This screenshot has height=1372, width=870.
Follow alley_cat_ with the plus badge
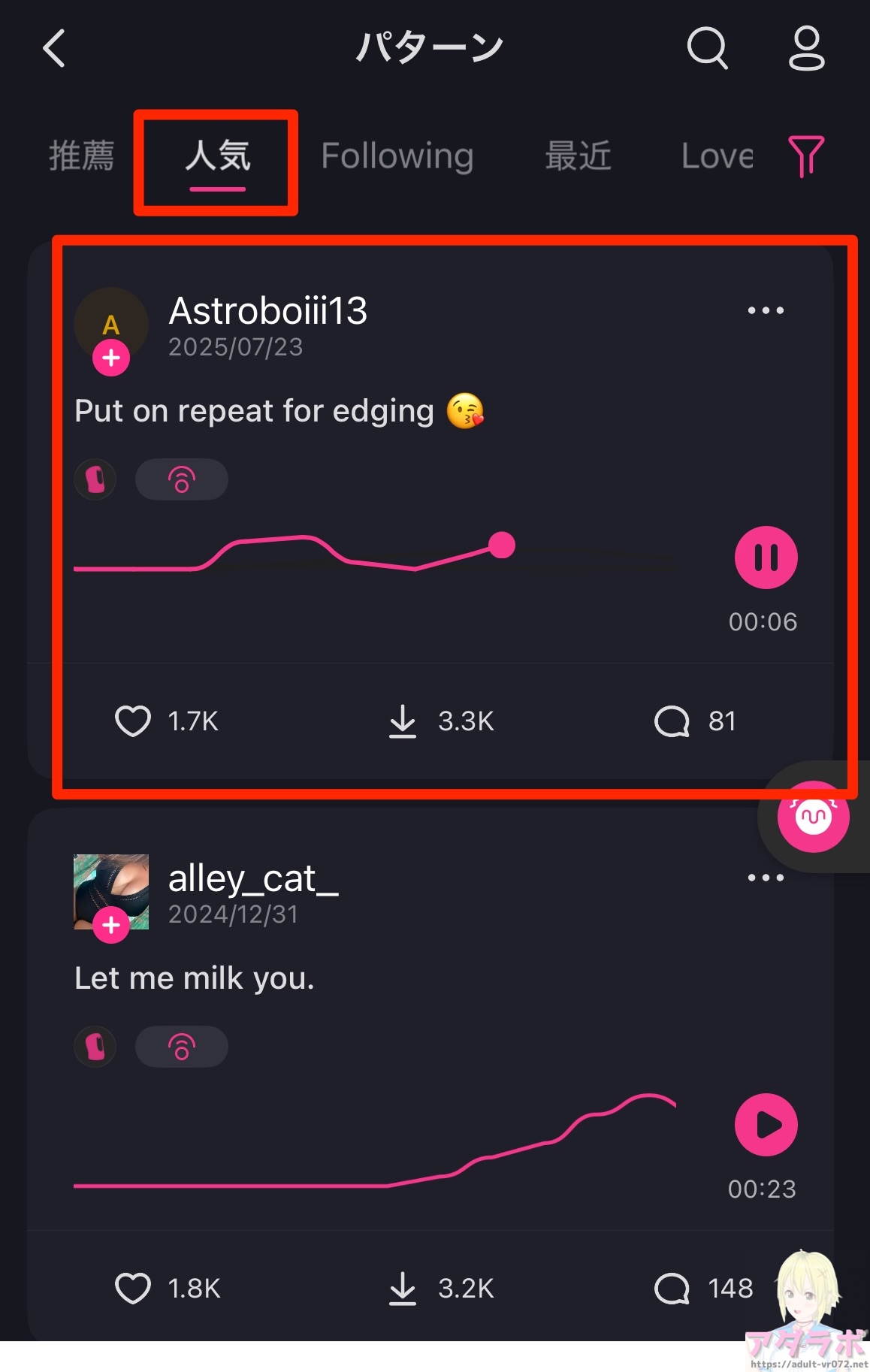tap(111, 925)
